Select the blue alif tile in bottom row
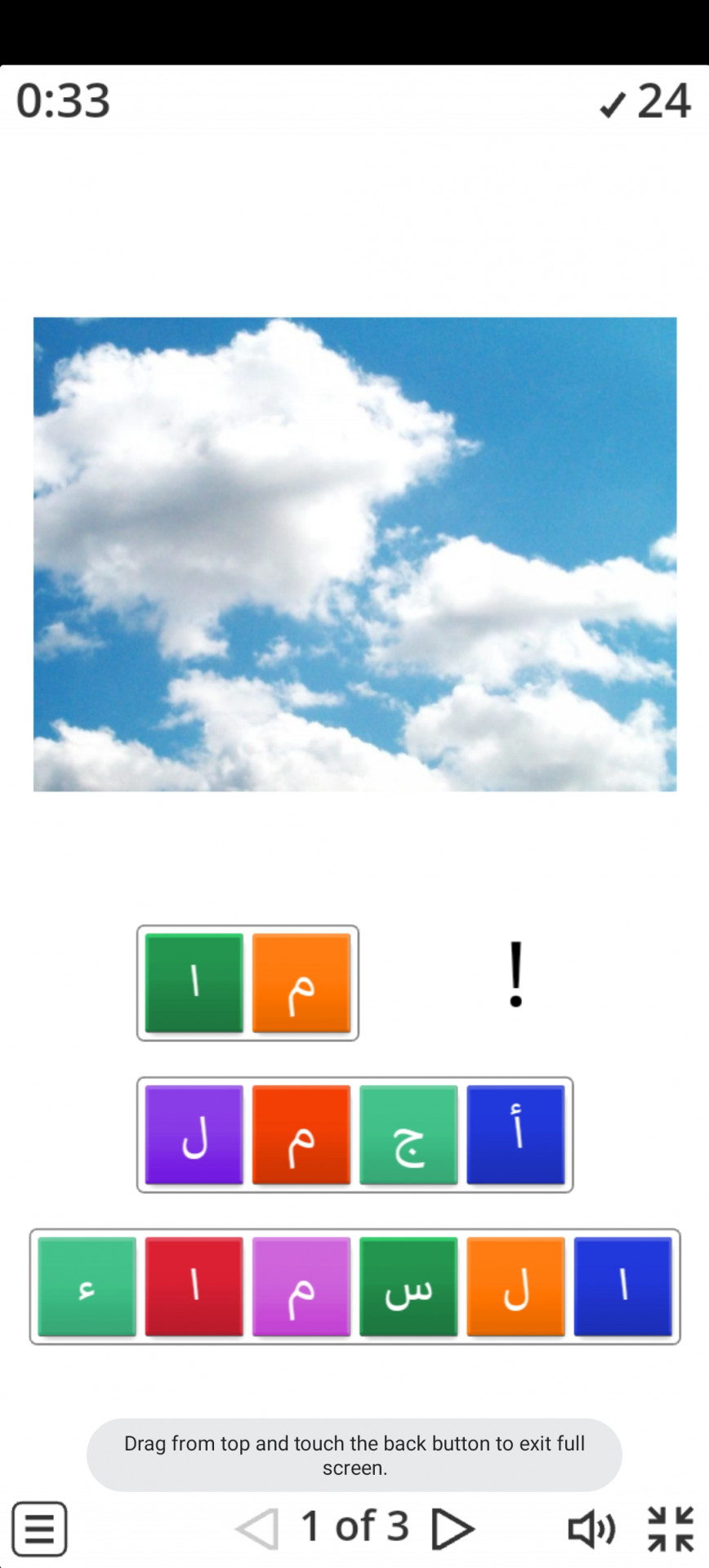Image resolution: width=709 pixels, height=1568 pixels. click(622, 1286)
